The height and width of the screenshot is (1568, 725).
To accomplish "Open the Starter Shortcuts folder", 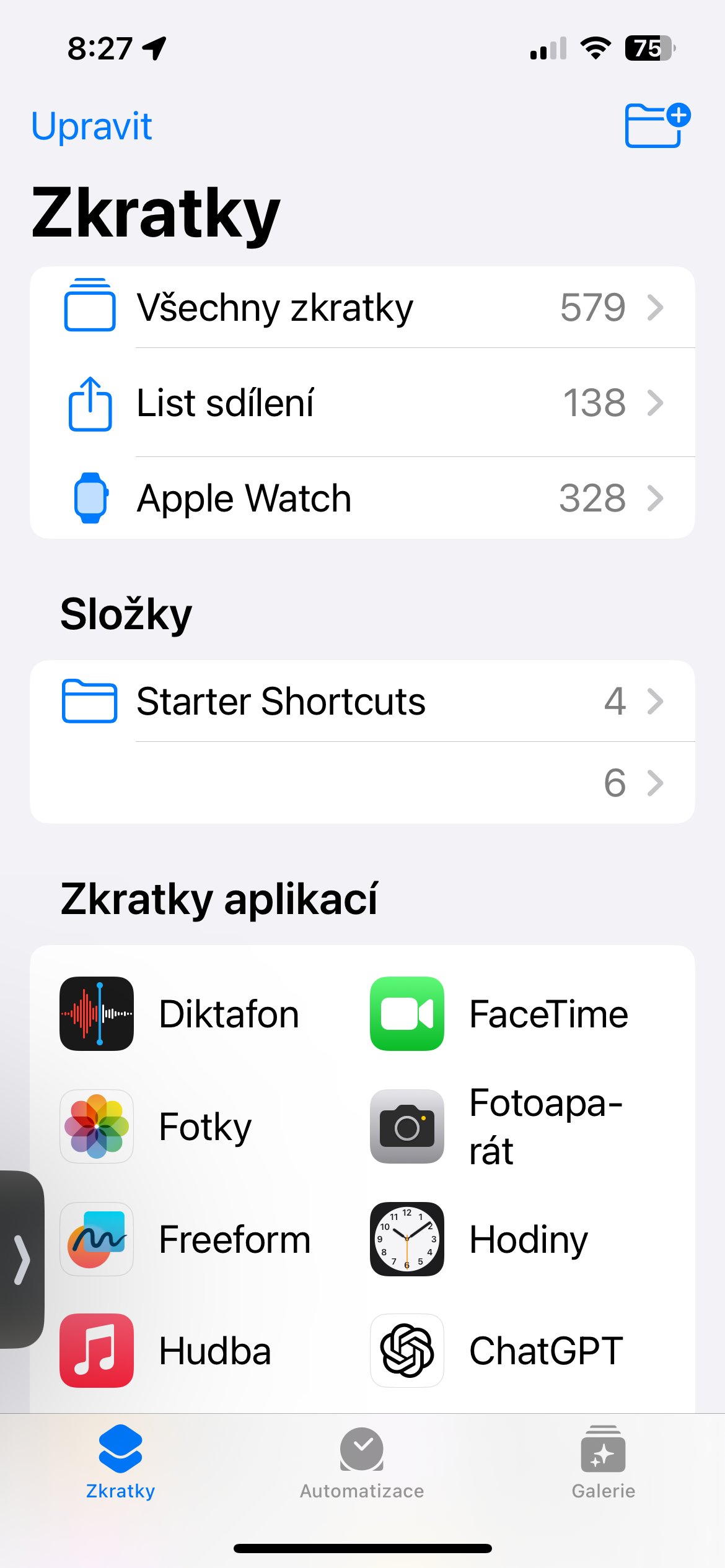I will click(x=362, y=702).
